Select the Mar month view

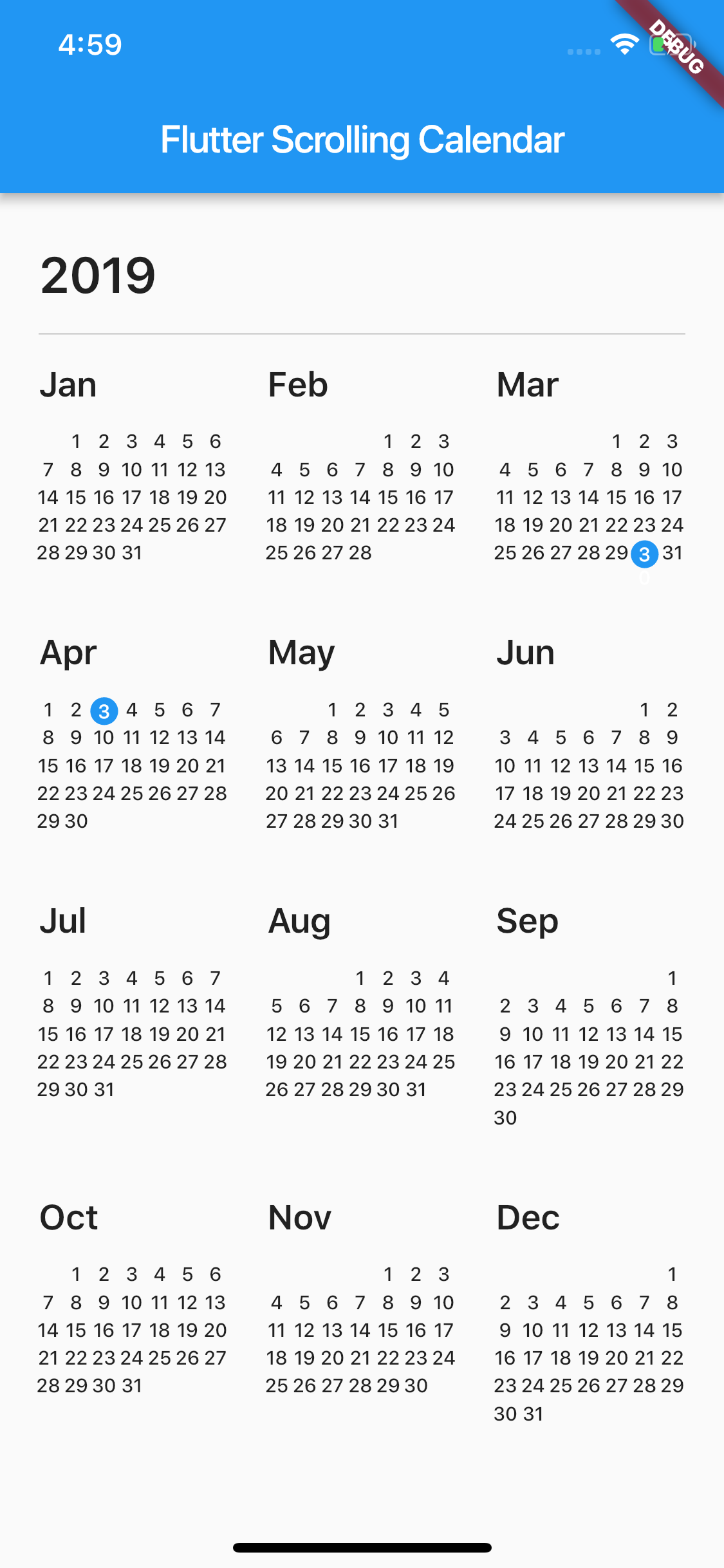pos(589,468)
